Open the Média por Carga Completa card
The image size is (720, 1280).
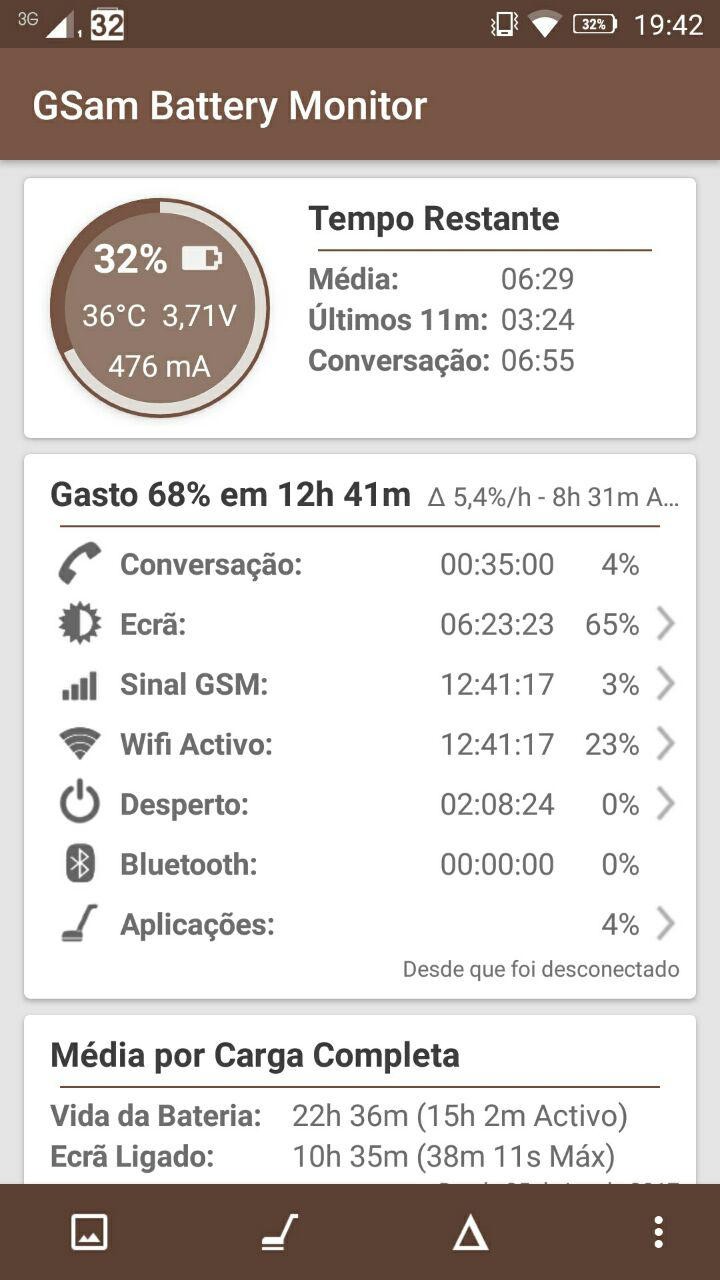[360, 1100]
